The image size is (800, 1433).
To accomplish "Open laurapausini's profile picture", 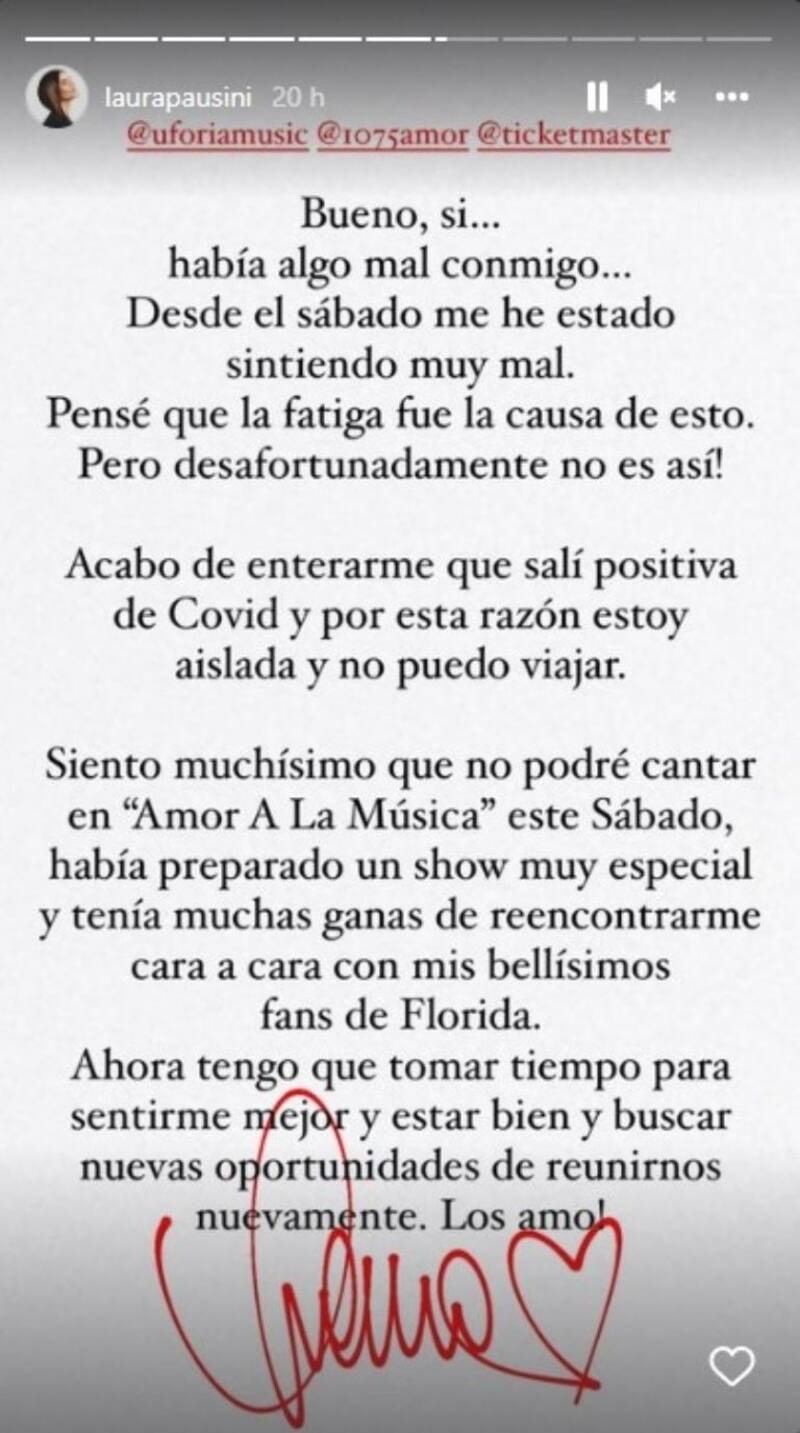I will click(56, 97).
